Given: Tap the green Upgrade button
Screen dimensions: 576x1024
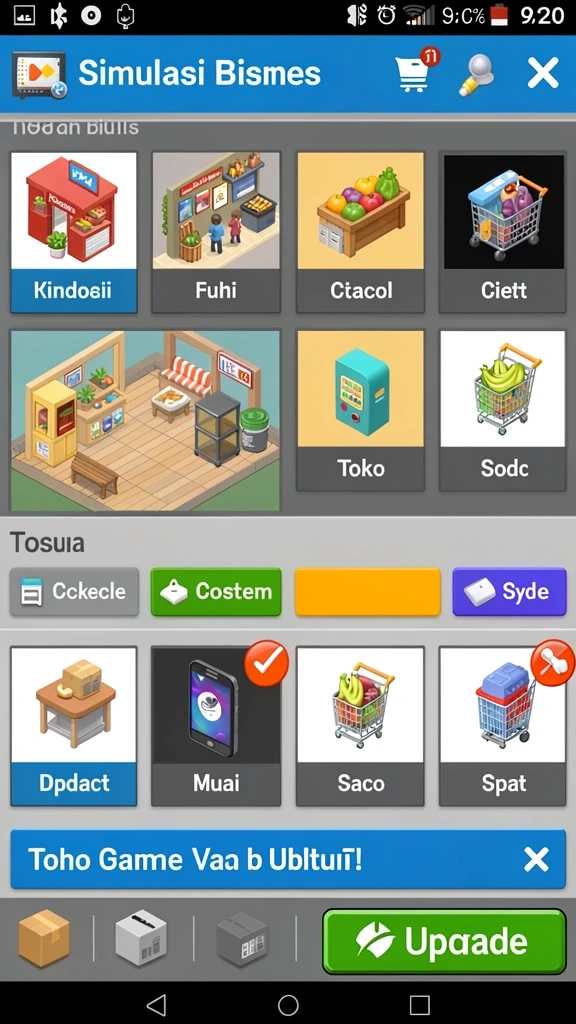Looking at the screenshot, I should click(x=444, y=941).
